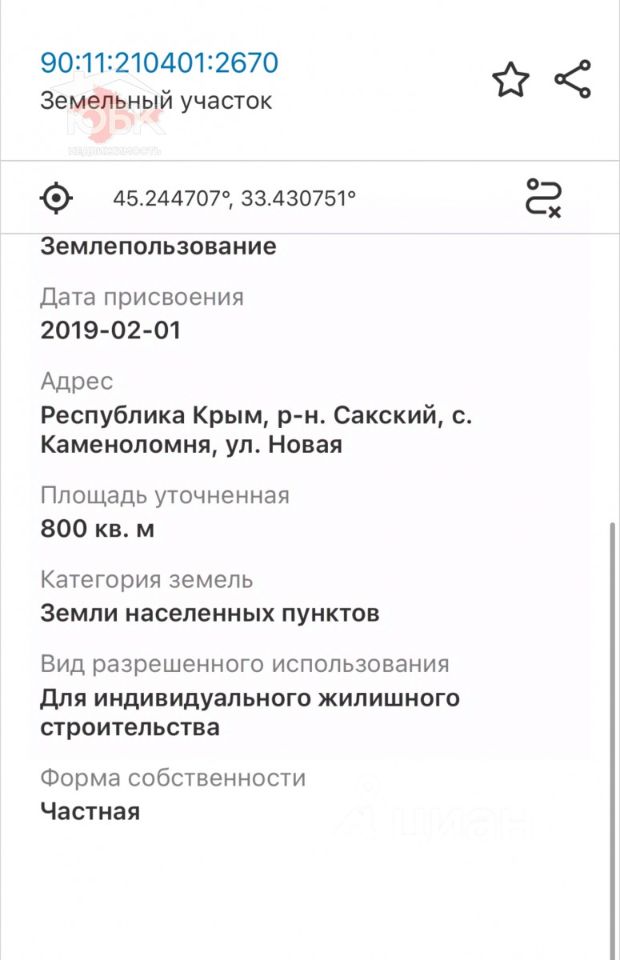Share this land plot
Viewport: 620px width, 960px height.
573,80
